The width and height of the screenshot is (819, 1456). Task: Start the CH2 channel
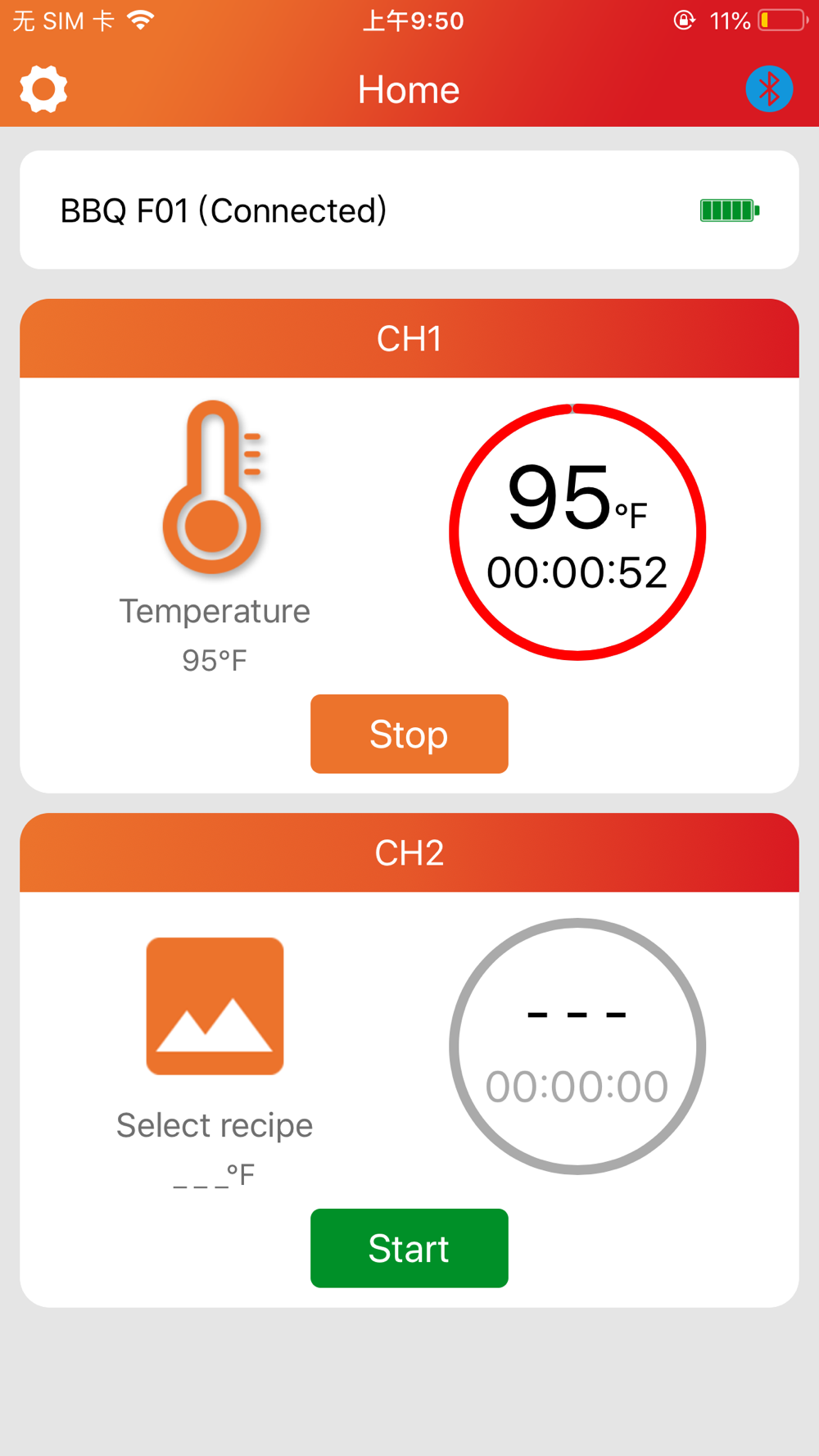pyautogui.click(x=409, y=1248)
